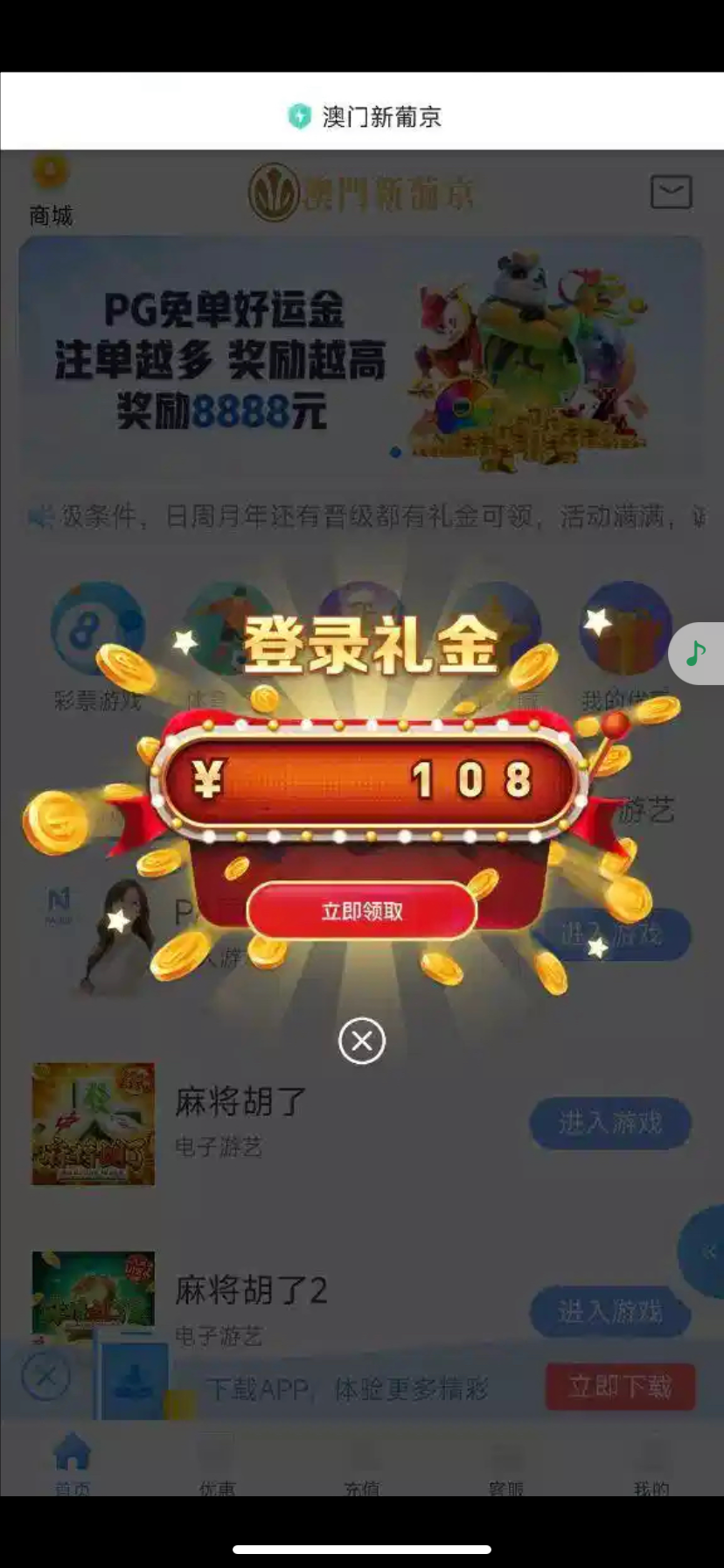
Task: Dismiss the download APP banner
Action: 45,1376
